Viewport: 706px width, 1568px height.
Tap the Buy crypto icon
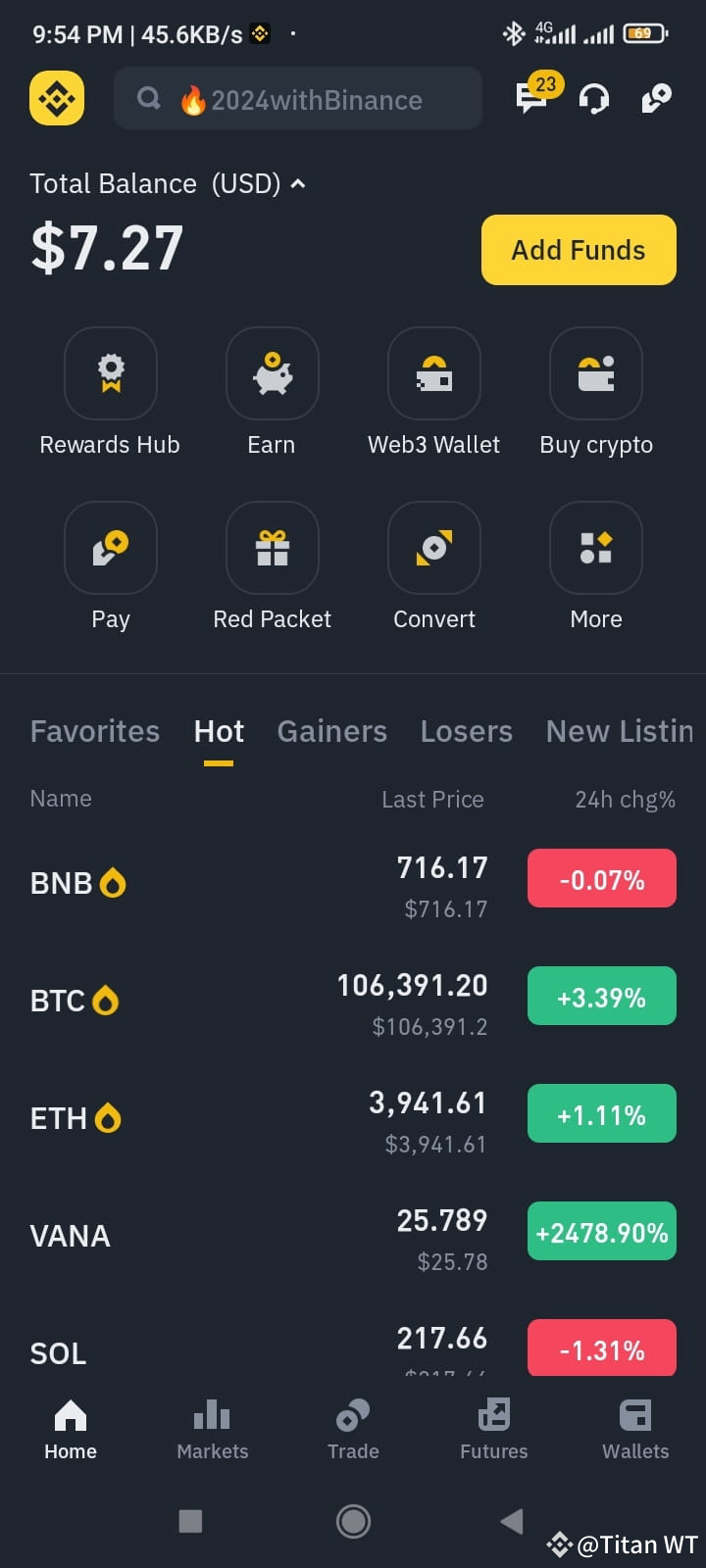click(596, 373)
